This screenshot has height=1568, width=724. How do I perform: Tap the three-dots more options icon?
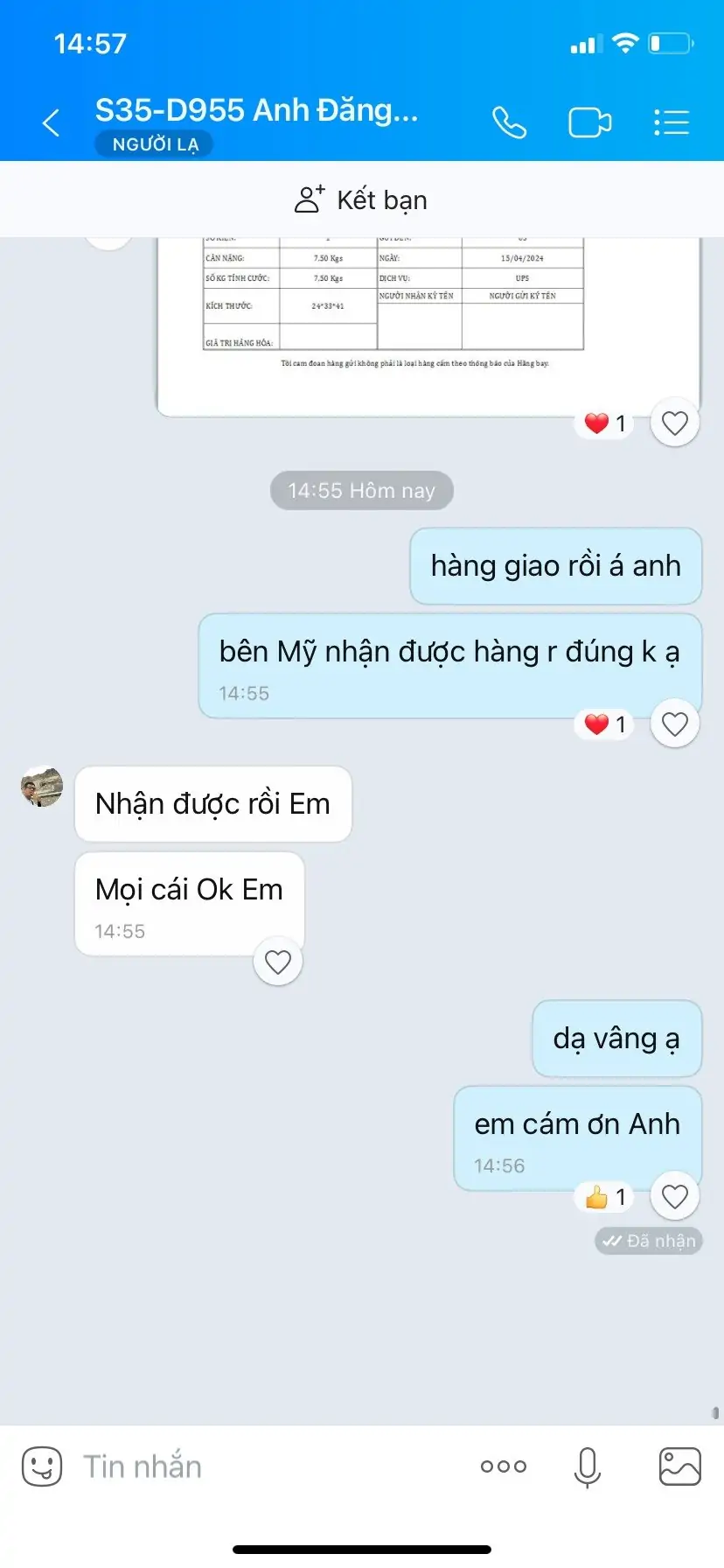coord(503,1466)
